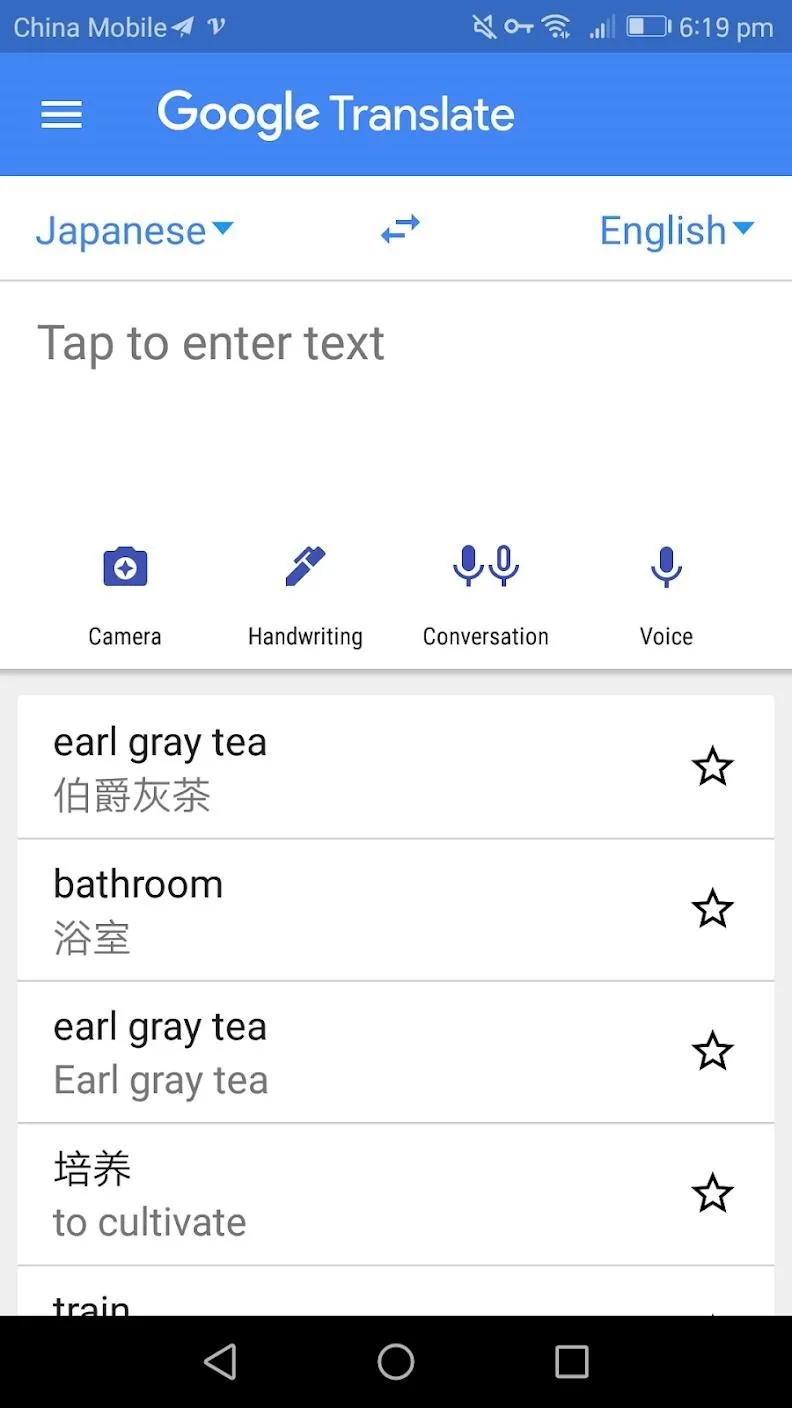Open the Camera translation tool

(124, 590)
